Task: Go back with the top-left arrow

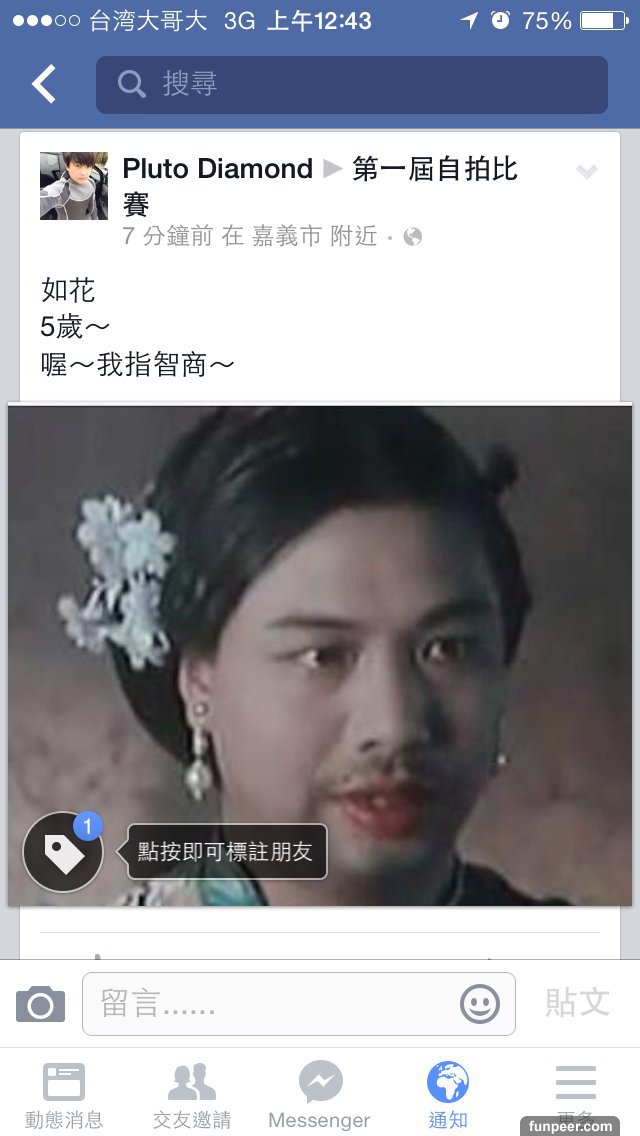Action: click(x=43, y=85)
